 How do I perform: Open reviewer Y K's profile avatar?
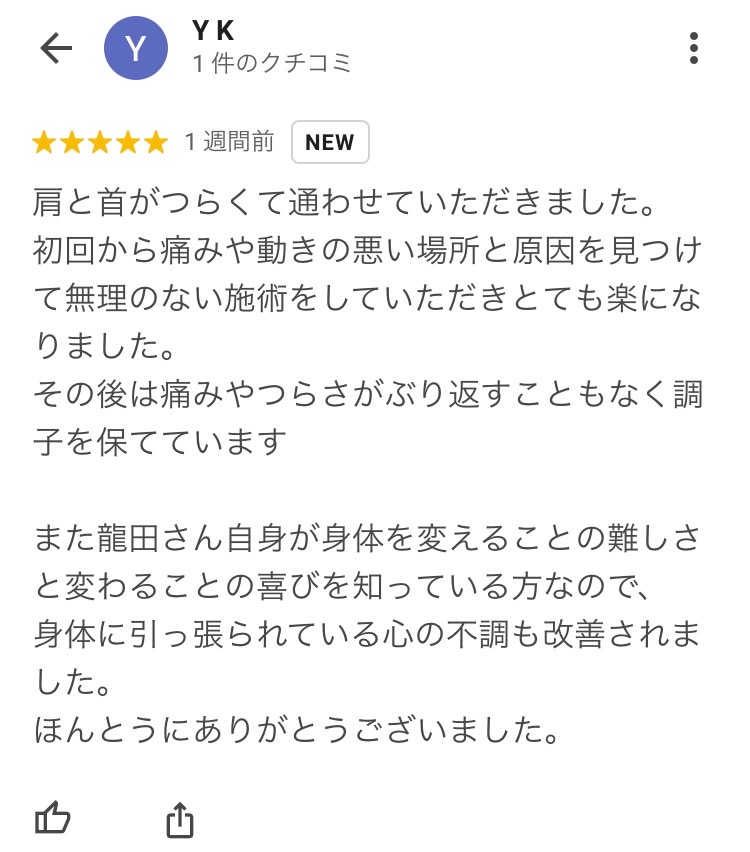[x=135, y=49]
